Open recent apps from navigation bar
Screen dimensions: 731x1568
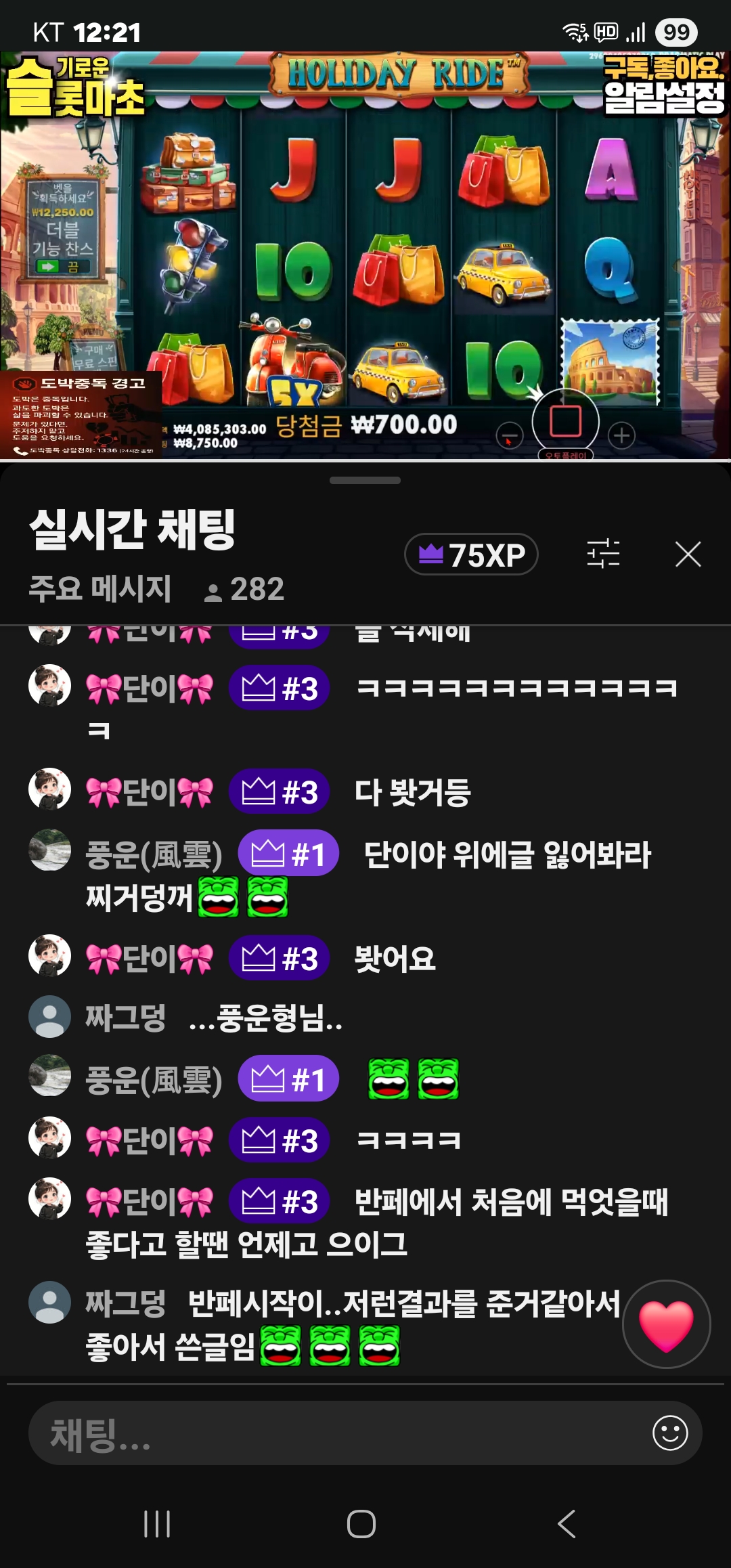pos(157,1524)
